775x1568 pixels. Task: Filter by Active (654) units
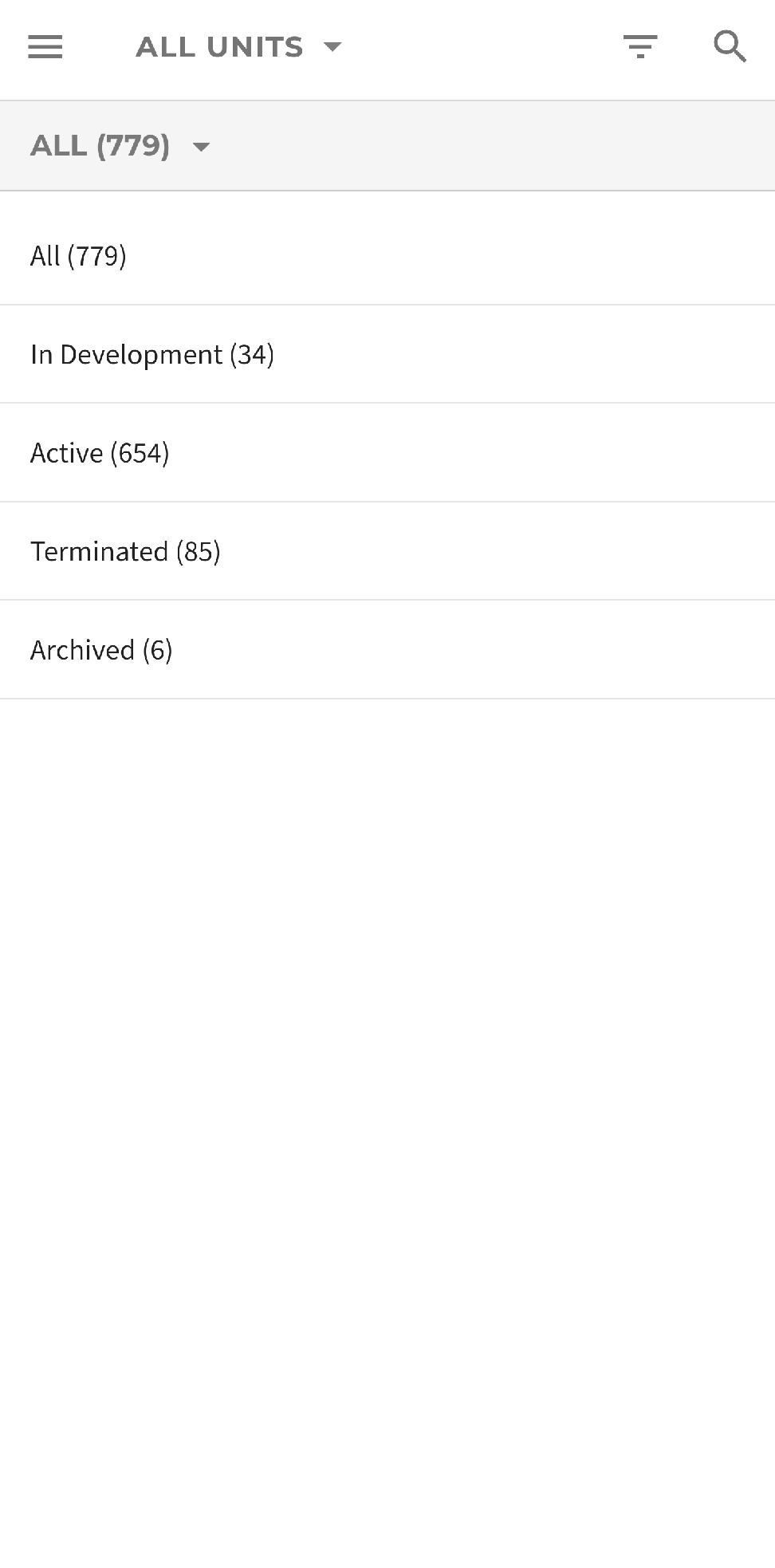[x=387, y=453]
